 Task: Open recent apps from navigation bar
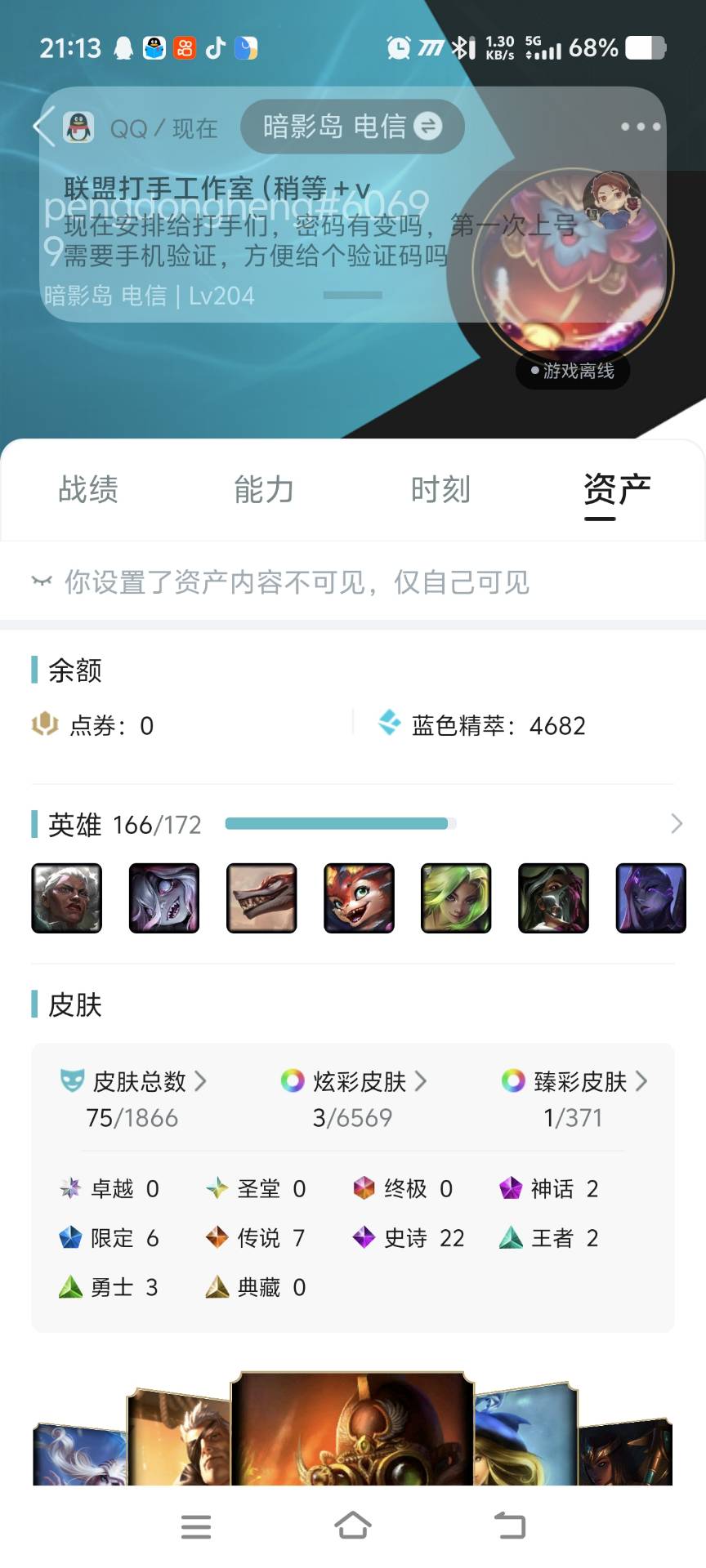point(196,1526)
